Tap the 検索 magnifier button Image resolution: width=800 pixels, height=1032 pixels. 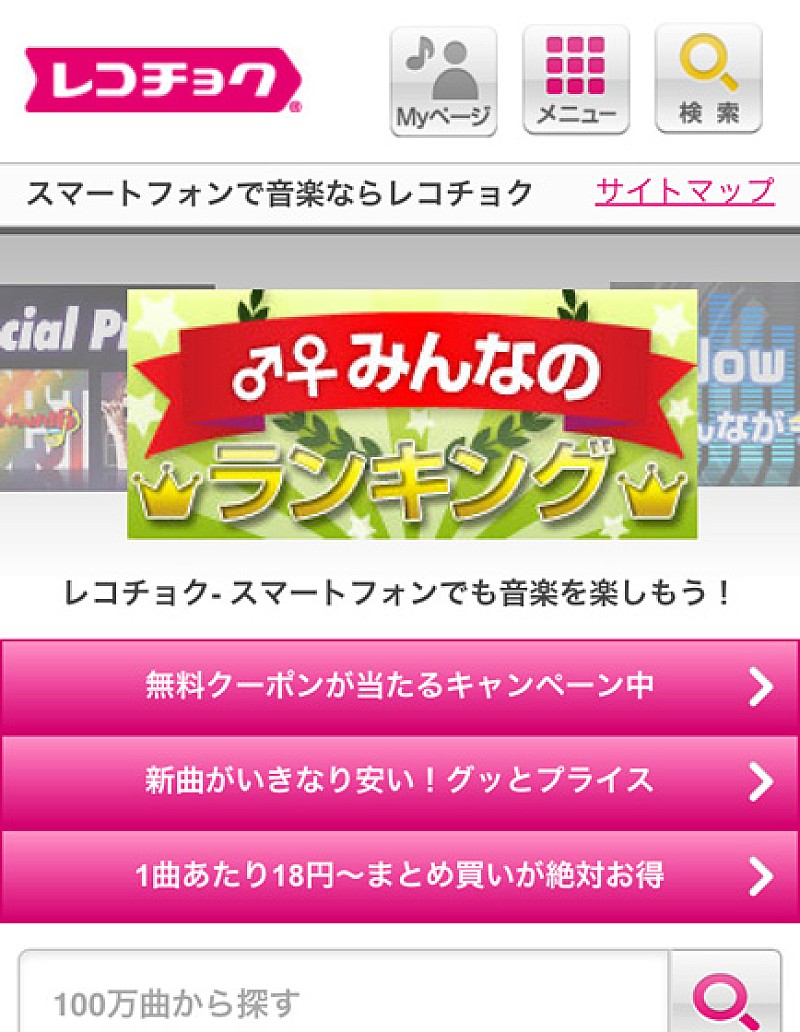point(708,80)
